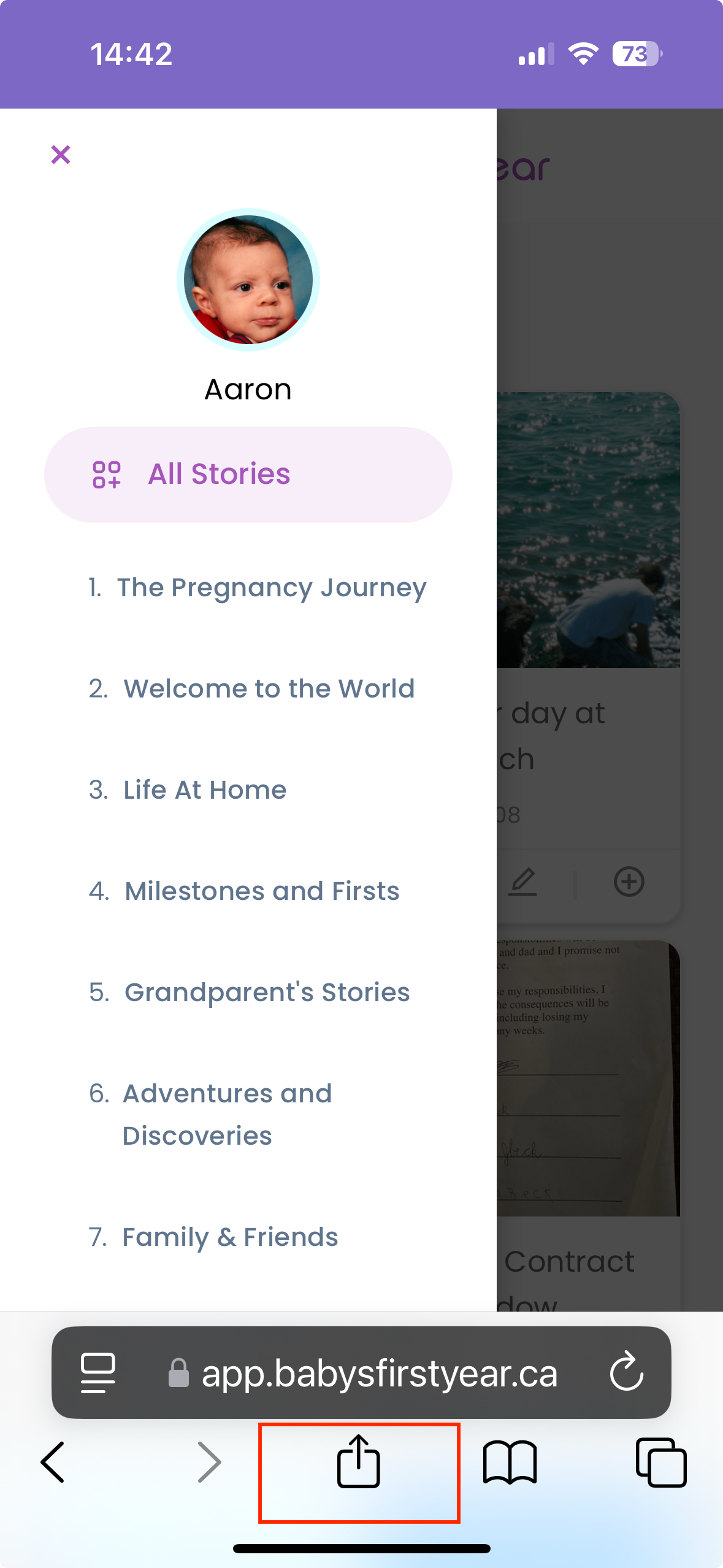Tap Aaron's profile photo
Image resolution: width=723 pixels, height=1568 pixels.
coord(248,280)
